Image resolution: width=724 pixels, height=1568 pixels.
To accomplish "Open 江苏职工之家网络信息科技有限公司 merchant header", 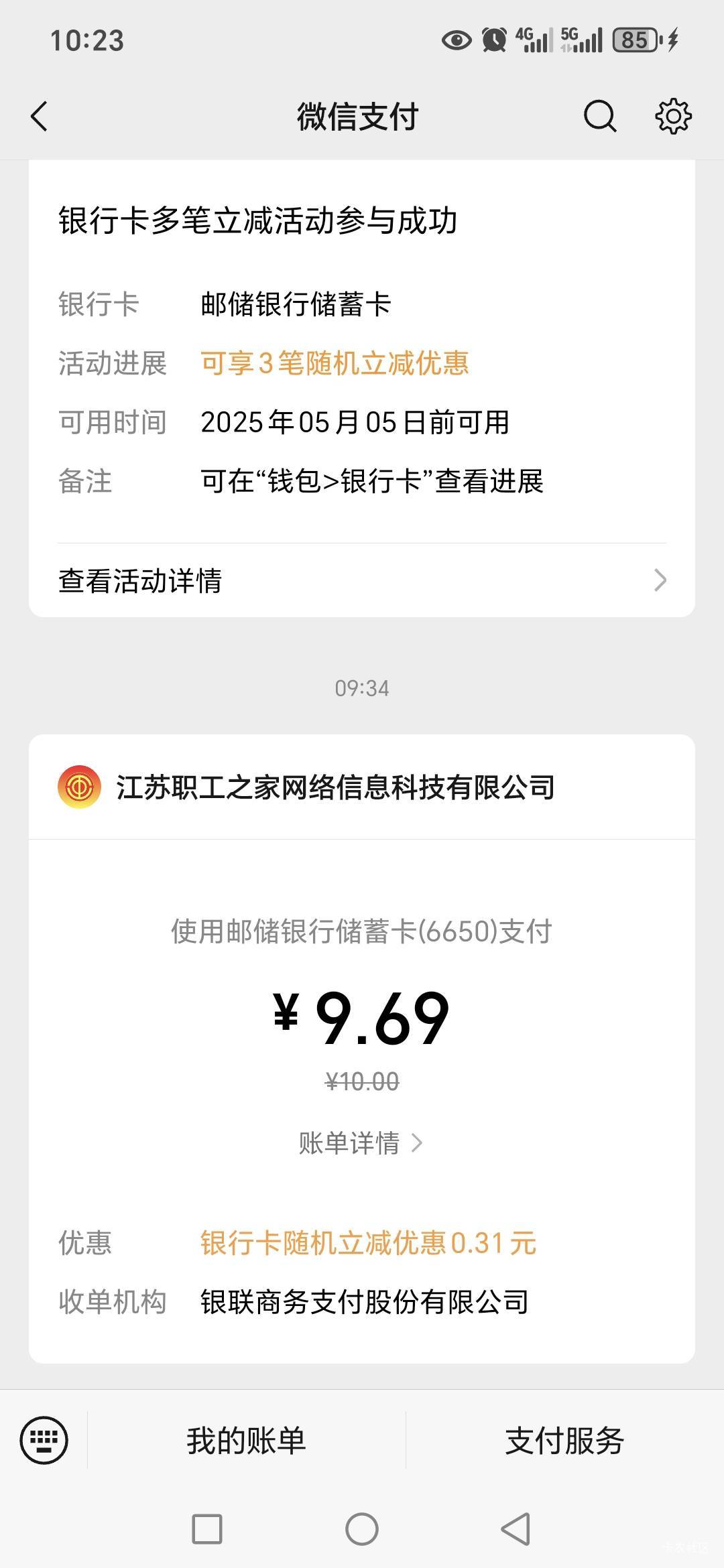I will [x=362, y=787].
